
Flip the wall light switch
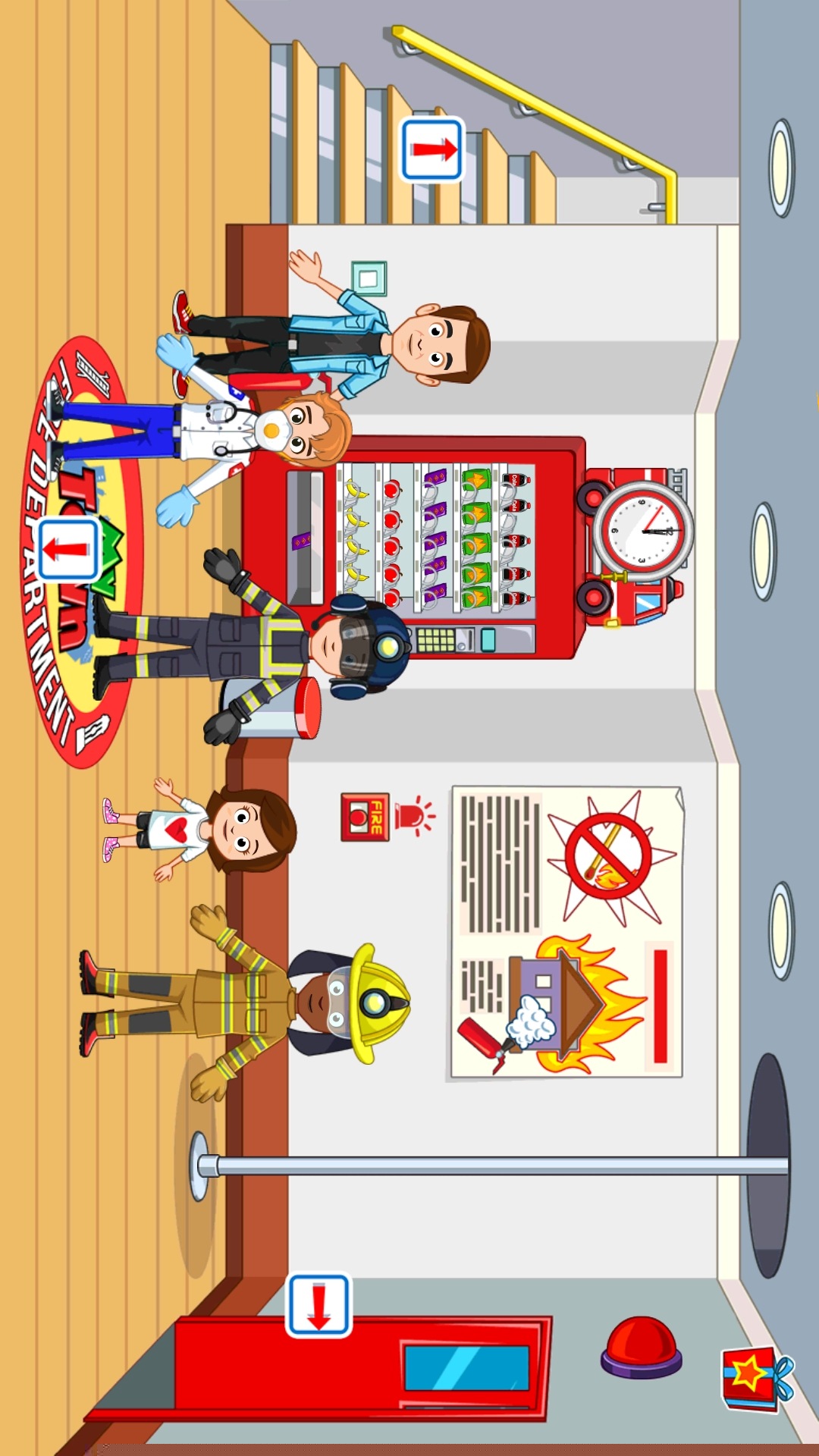[369, 278]
